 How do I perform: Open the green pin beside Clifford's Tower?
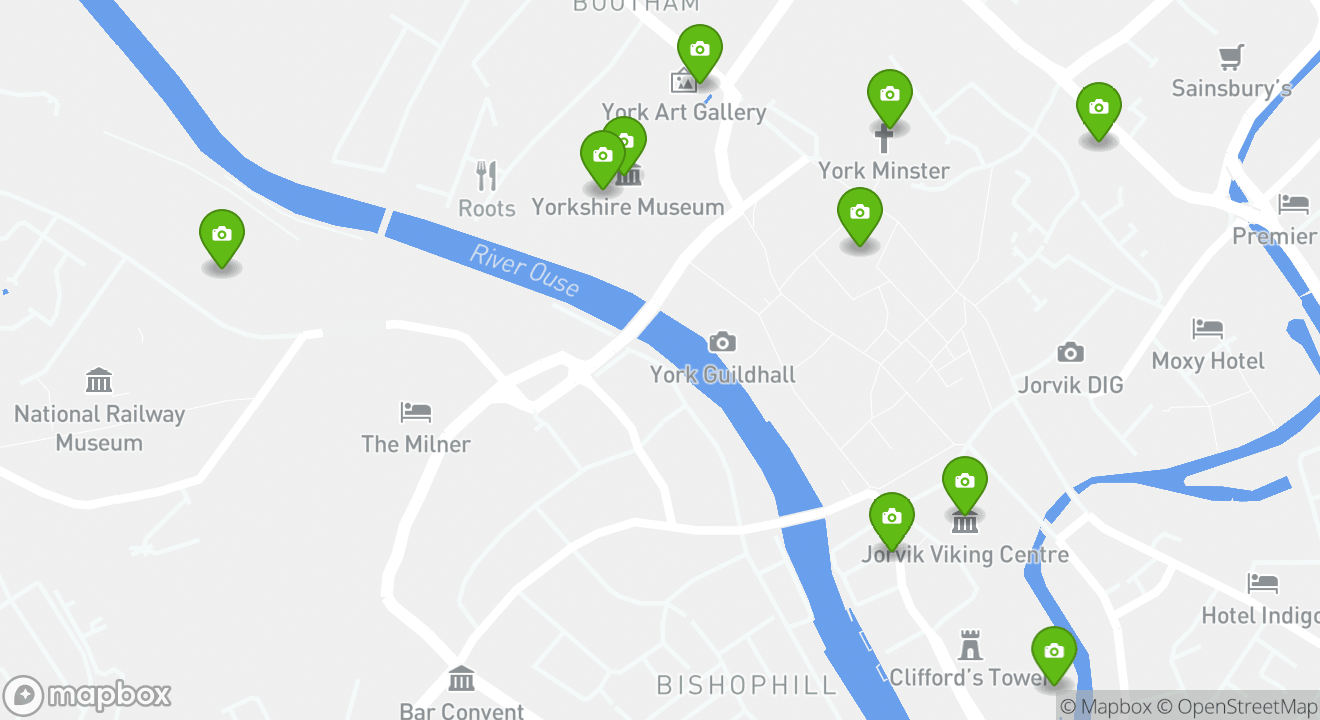(1053, 652)
